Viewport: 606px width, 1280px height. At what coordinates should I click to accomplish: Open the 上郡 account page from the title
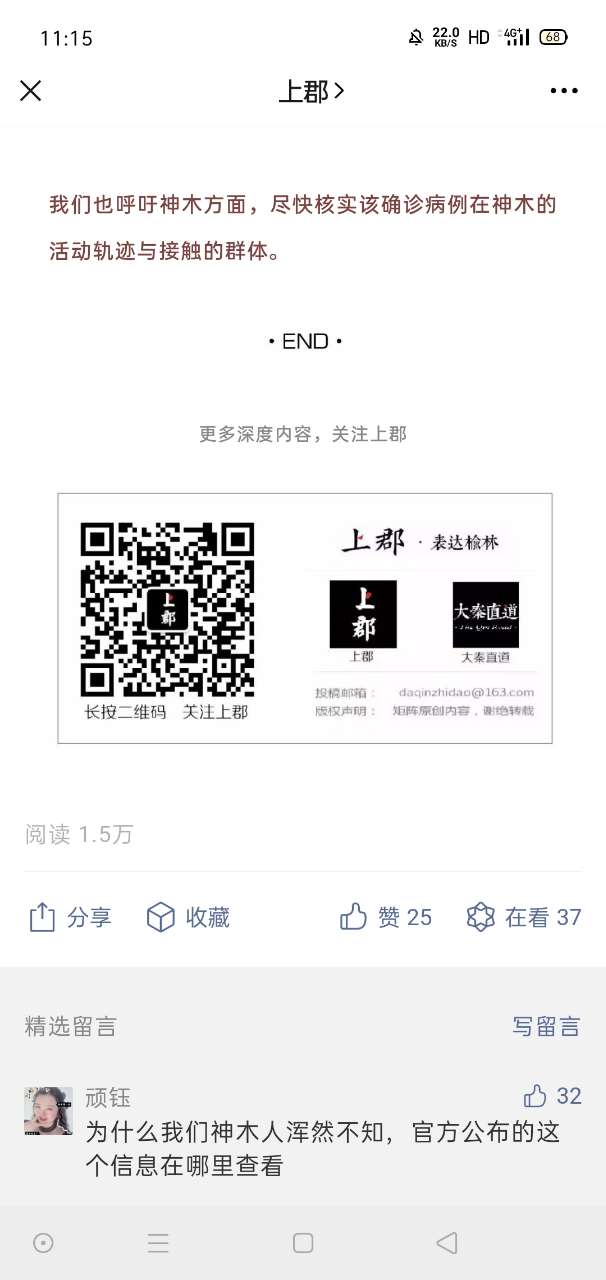(x=310, y=91)
